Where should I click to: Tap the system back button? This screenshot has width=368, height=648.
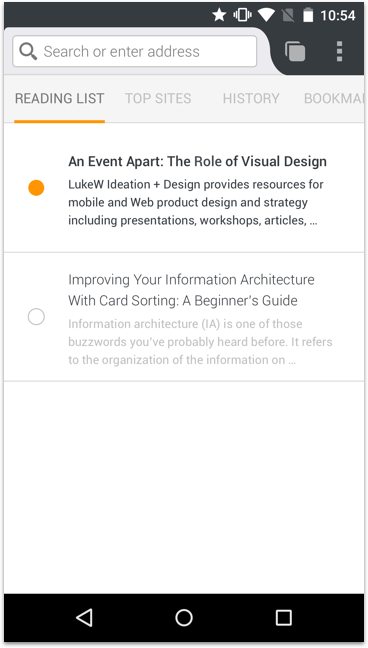pos(84,618)
